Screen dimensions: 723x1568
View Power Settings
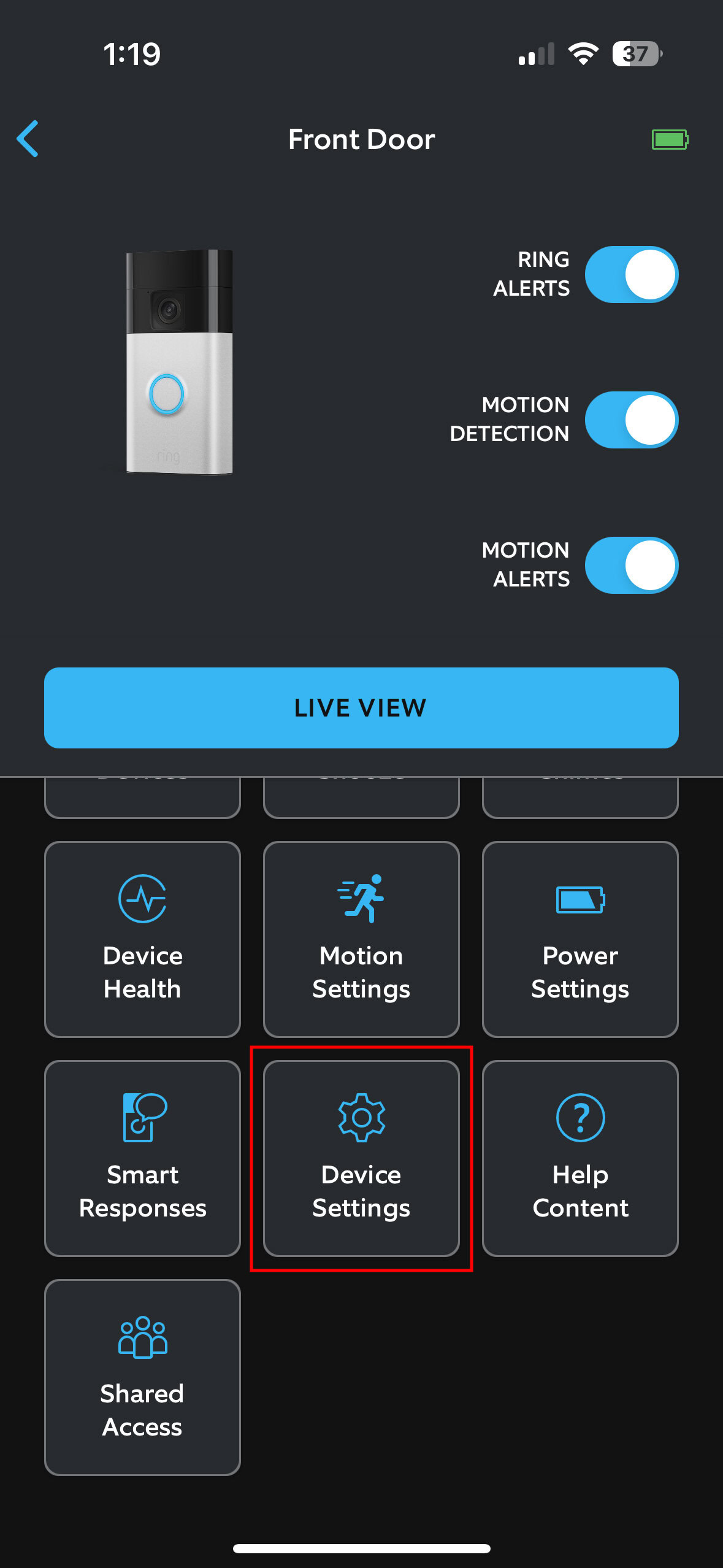pos(580,939)
